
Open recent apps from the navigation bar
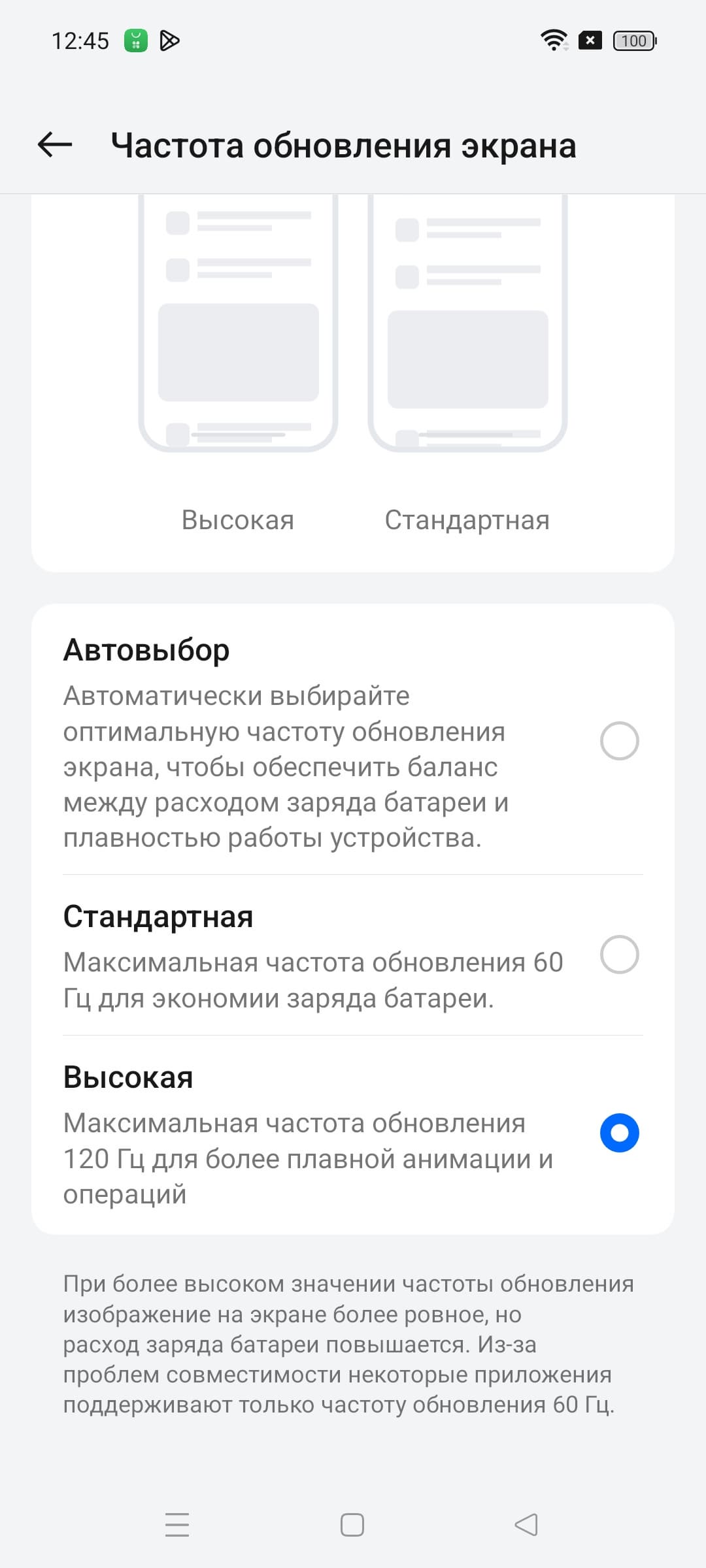[x=177, y=1525]
